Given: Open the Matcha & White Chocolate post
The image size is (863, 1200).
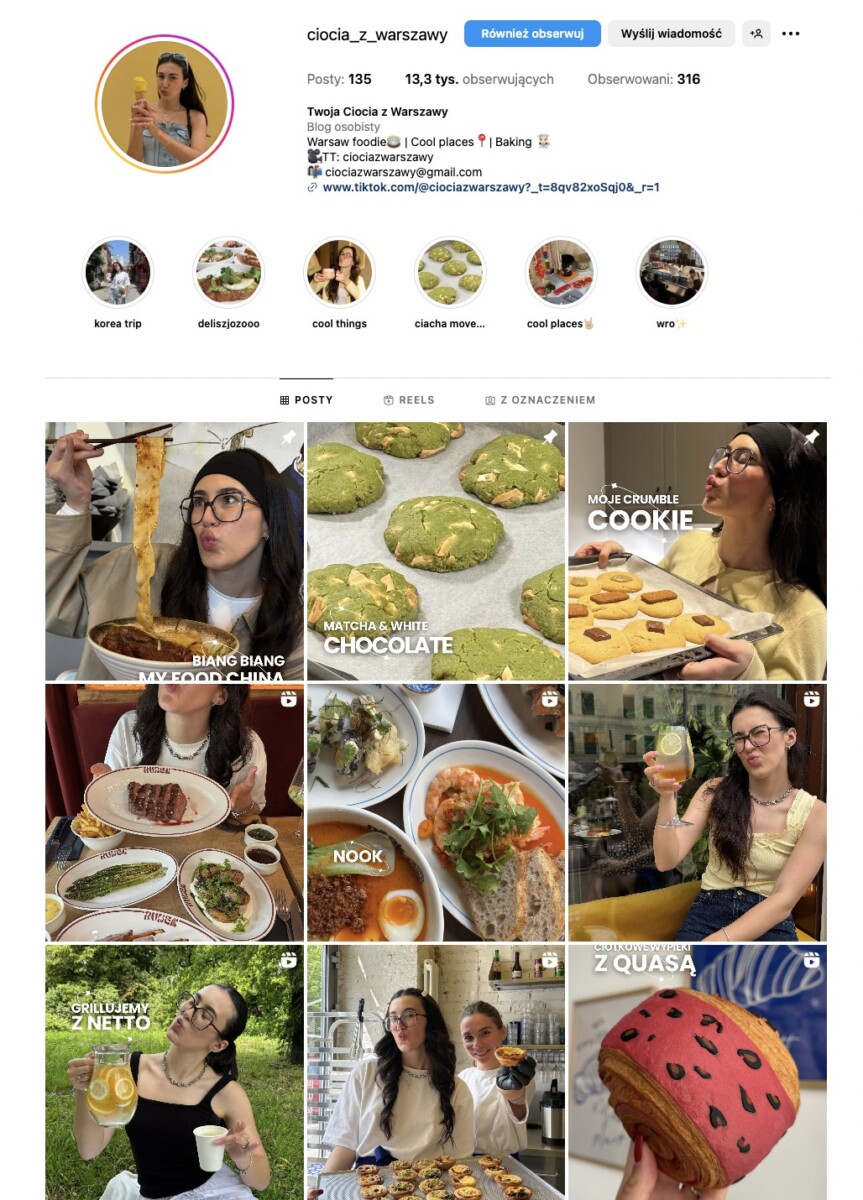Looking at the screenshot, I should coord(436,551).
